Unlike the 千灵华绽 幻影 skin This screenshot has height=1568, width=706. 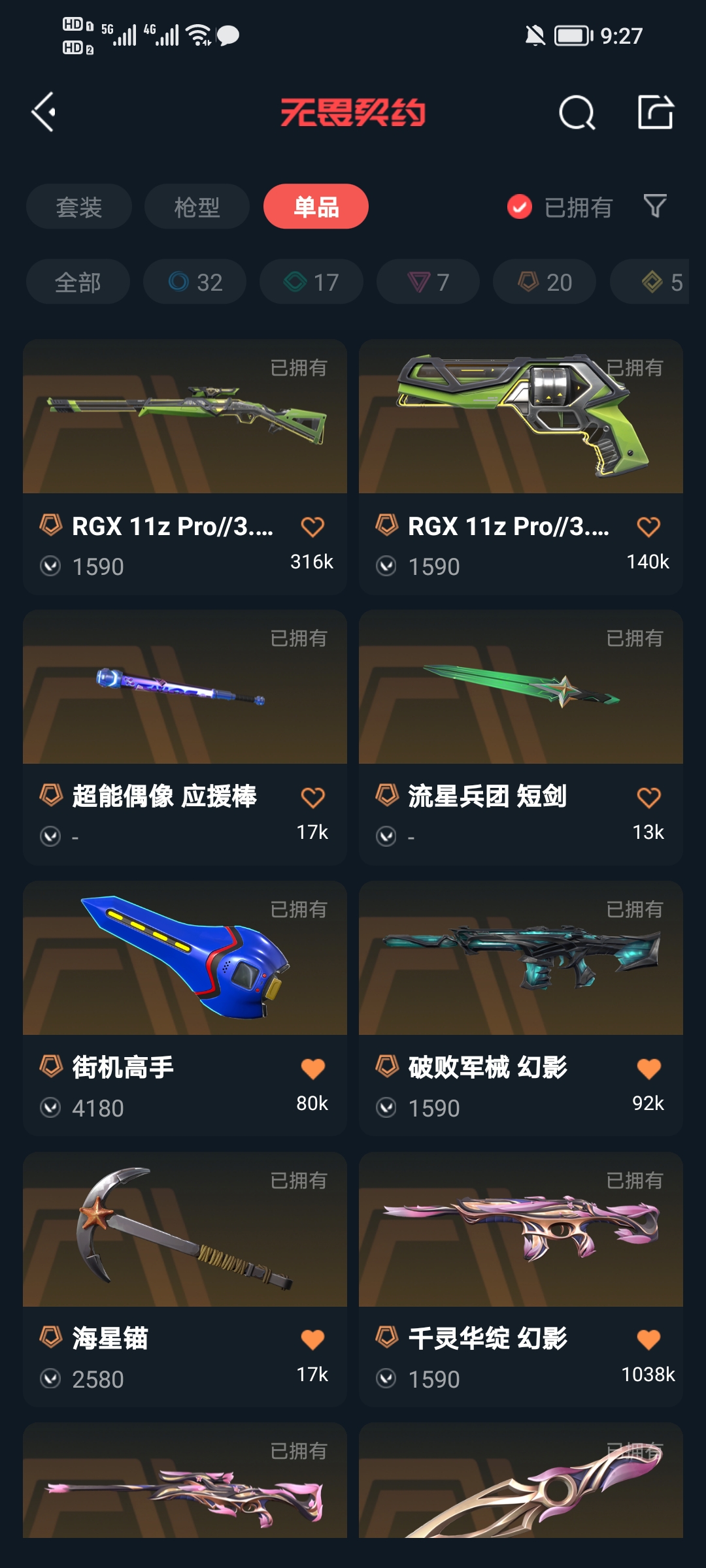pyautogui.click(x=648, y=1340)
